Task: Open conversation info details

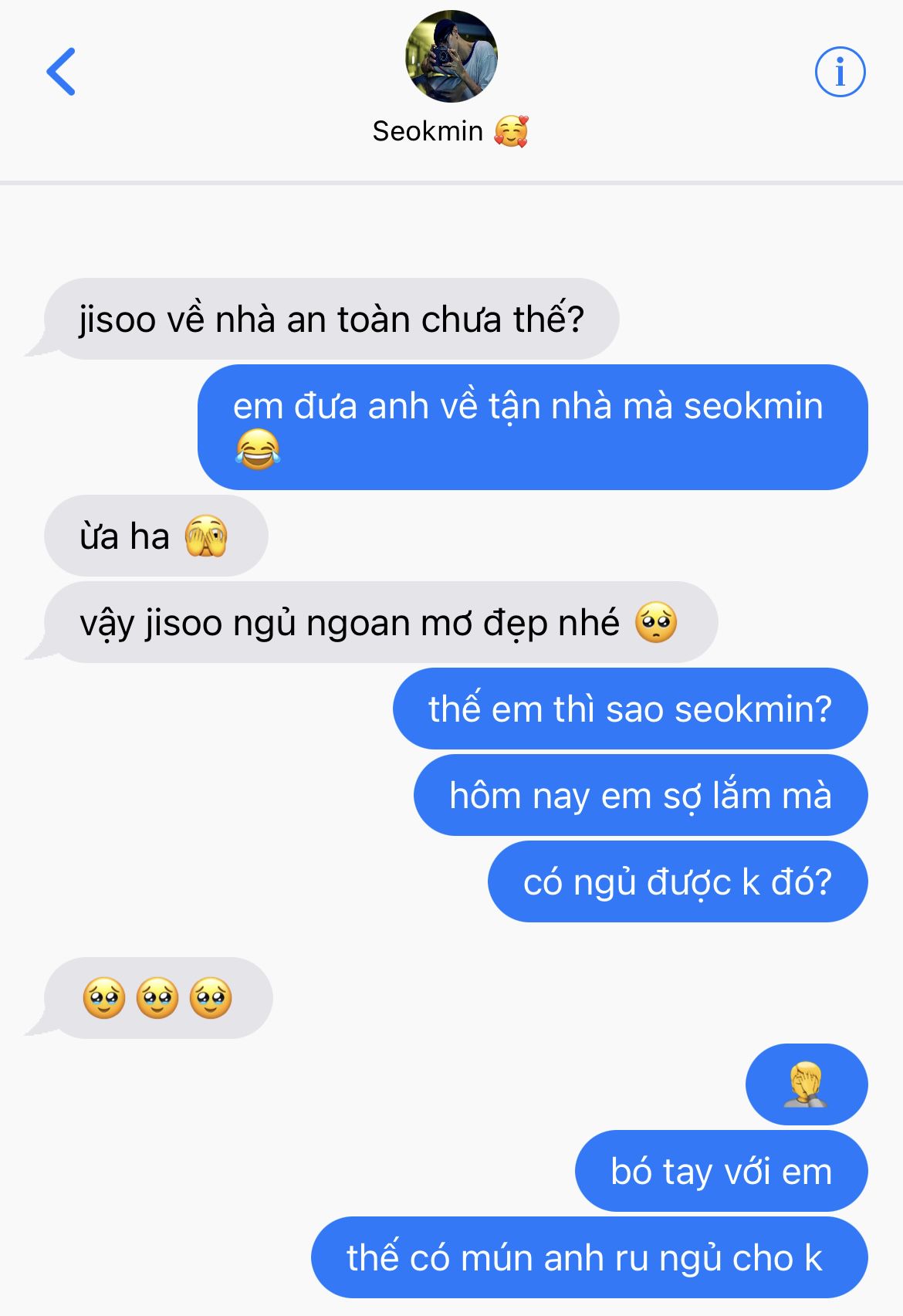Action: pyautogui.click(x=840, y=73)
